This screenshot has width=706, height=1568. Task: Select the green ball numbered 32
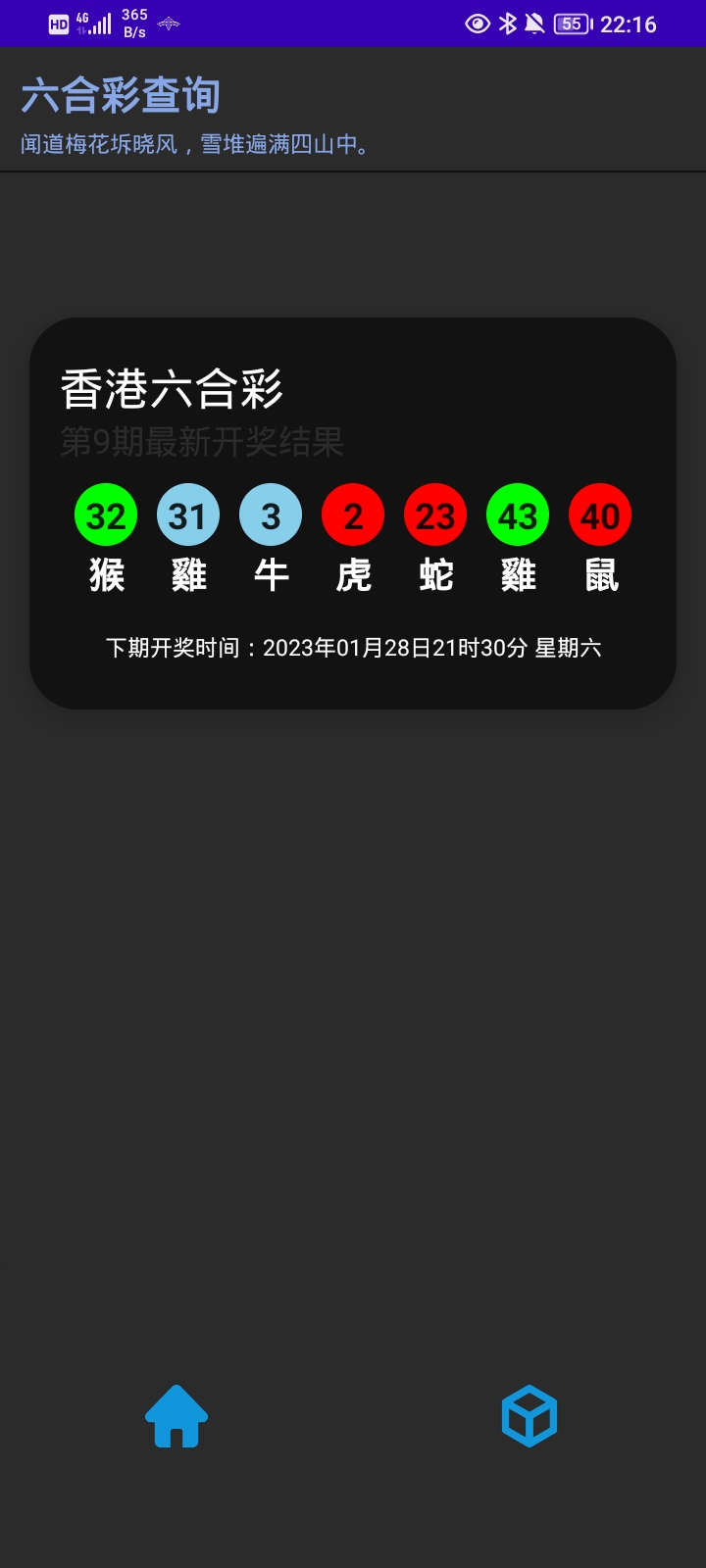click(x=105, y=514)
